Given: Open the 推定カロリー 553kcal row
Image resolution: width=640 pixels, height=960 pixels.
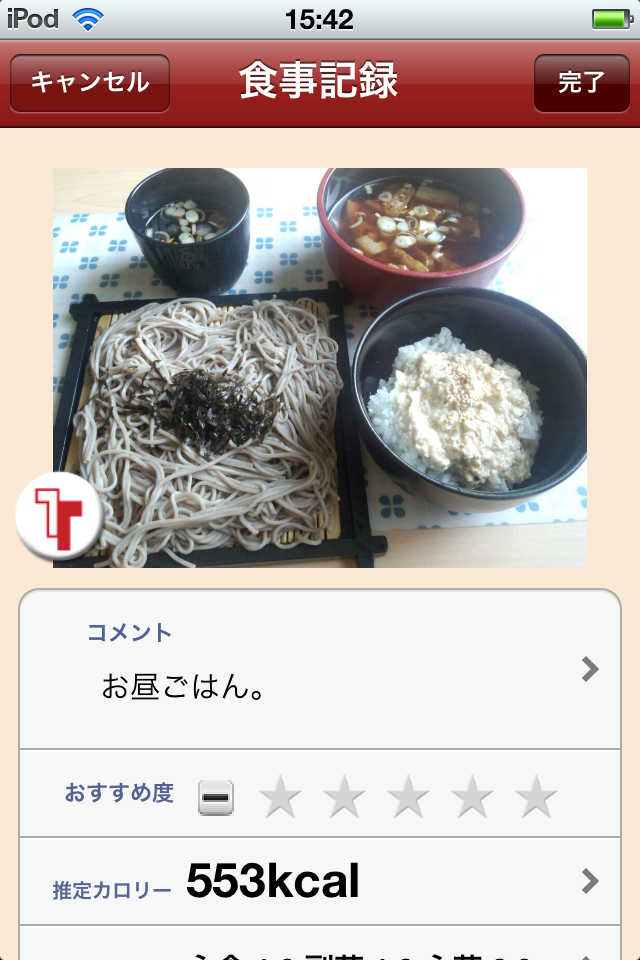Looking at the screenshot, I should [x=320, y=882].
